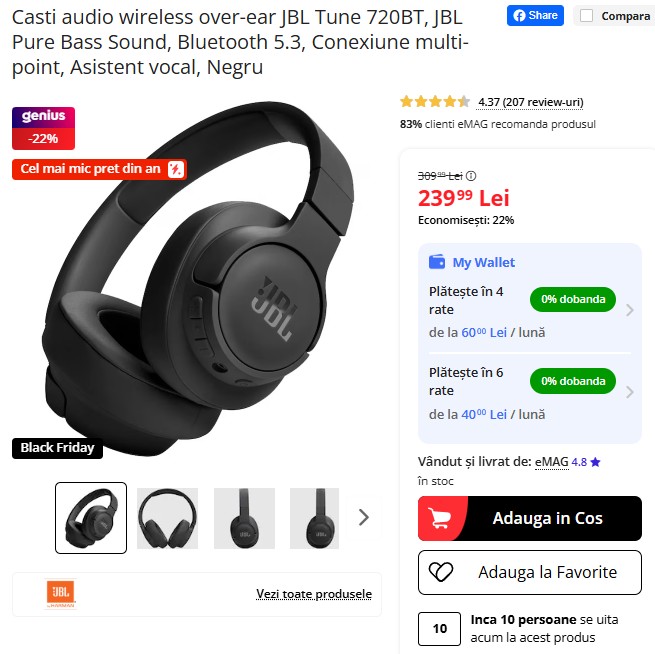Image resolution: width=655 pixels, height=654 pixels.
Task: View front-facing headphone thumbnail
Action: pyautogui.click(x=167, y=518)
